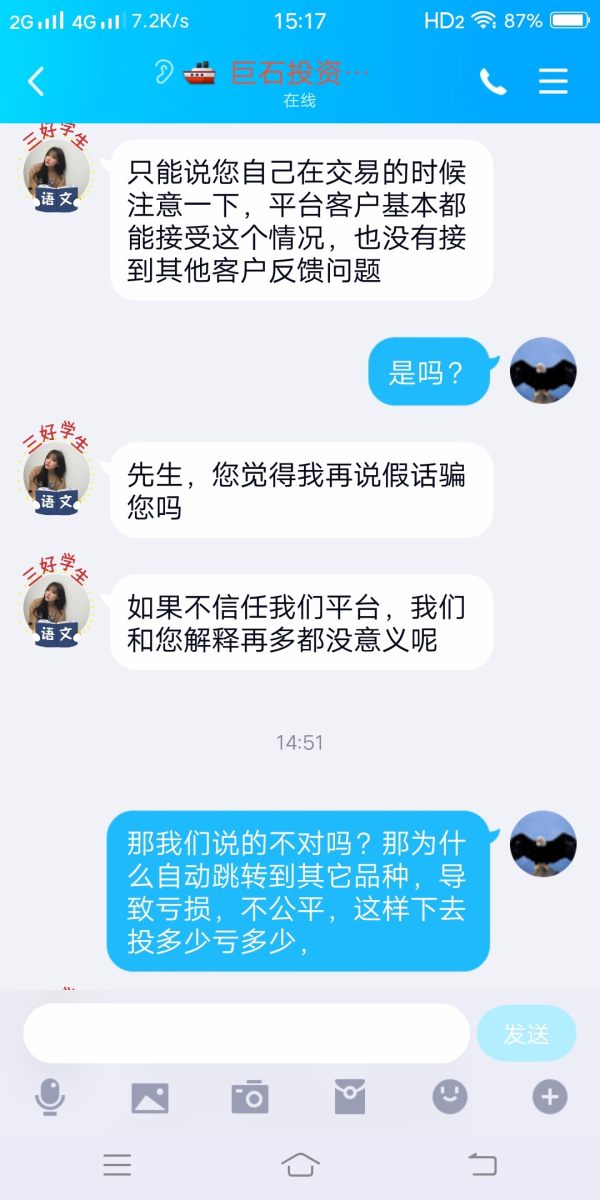The image size is (600, 1200).
Task: Go back from the chat
Action: pos(36,81)
